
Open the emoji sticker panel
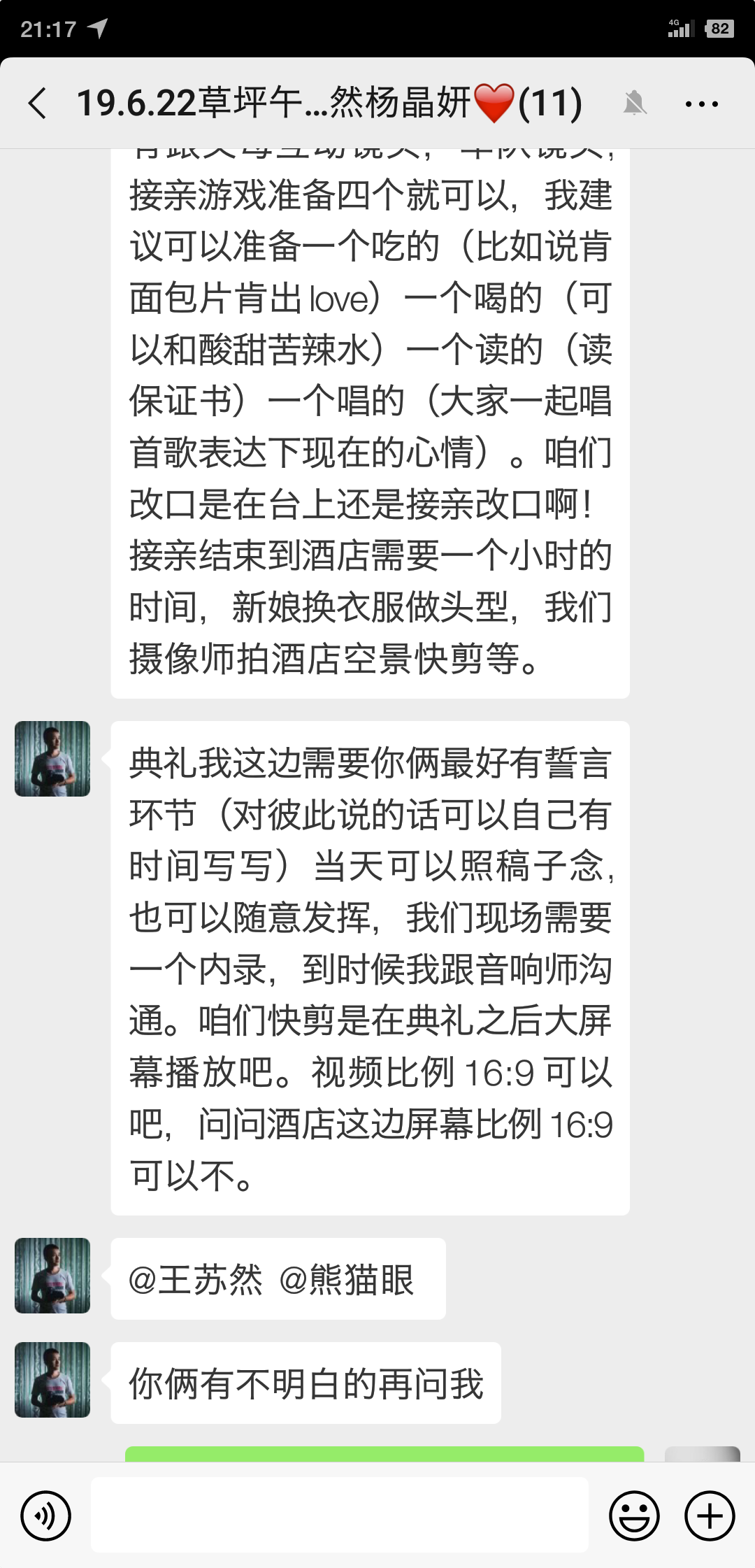point(634,1516)
